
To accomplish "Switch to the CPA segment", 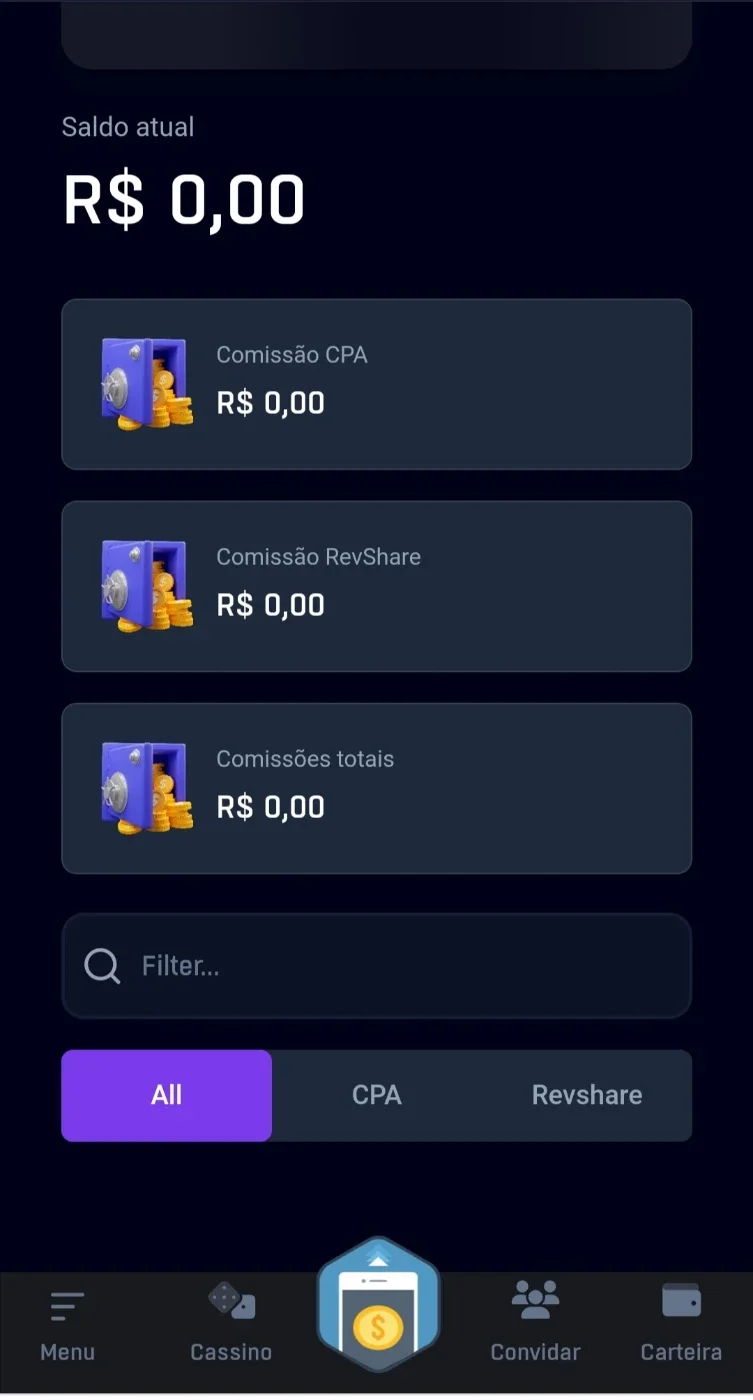I will [377, 1095].
